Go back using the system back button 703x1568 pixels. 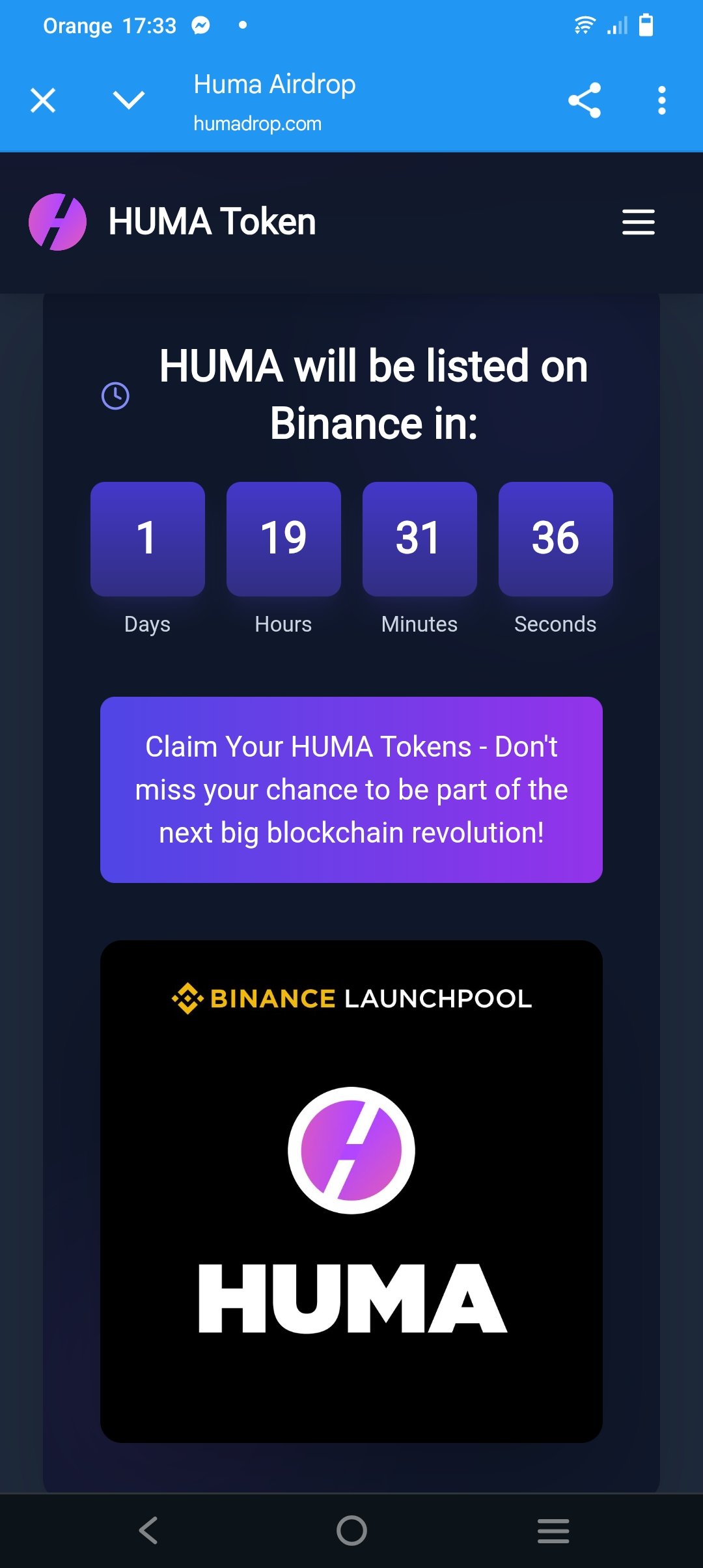pyautogui.click(x=148, y=1530)
